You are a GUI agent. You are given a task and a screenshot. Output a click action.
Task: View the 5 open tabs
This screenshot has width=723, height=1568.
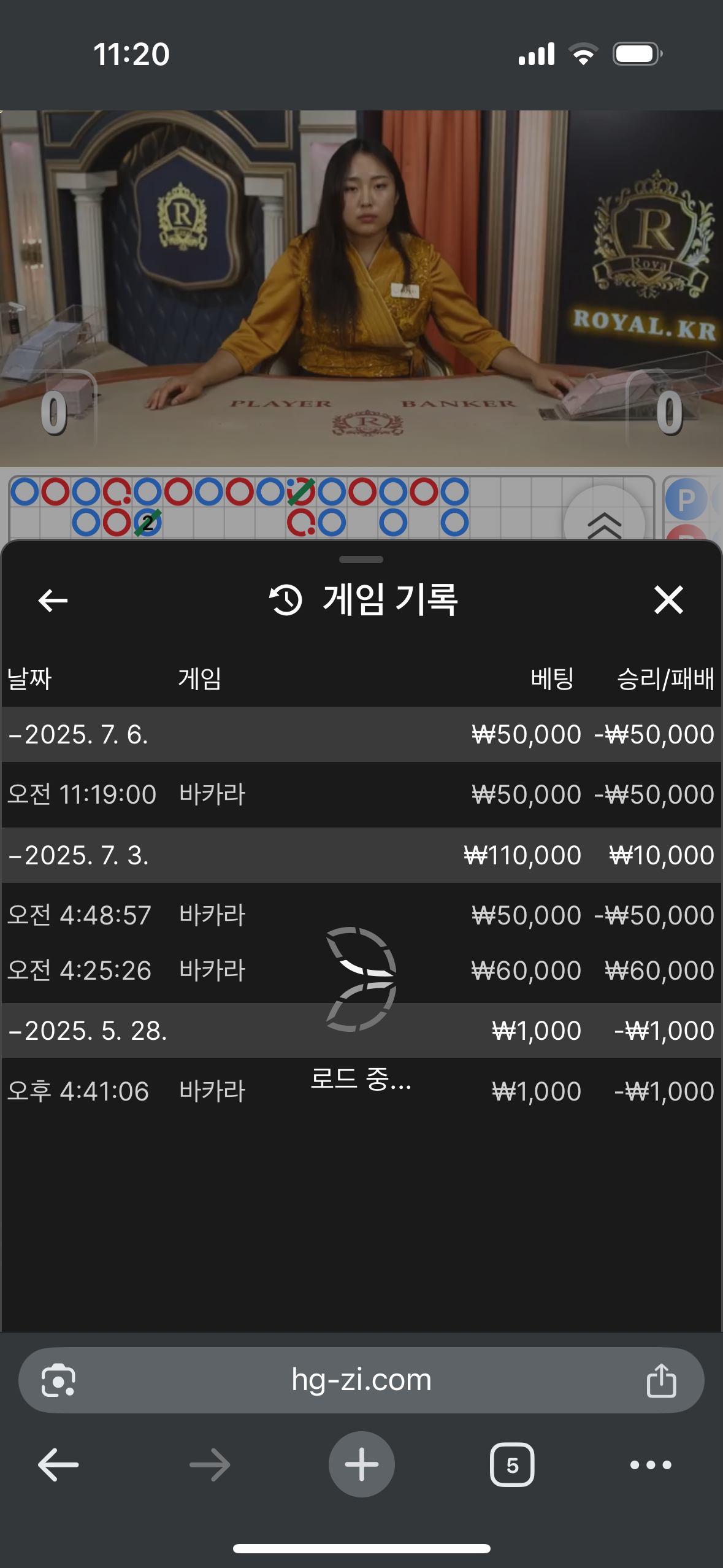[x=512, y=1464]
